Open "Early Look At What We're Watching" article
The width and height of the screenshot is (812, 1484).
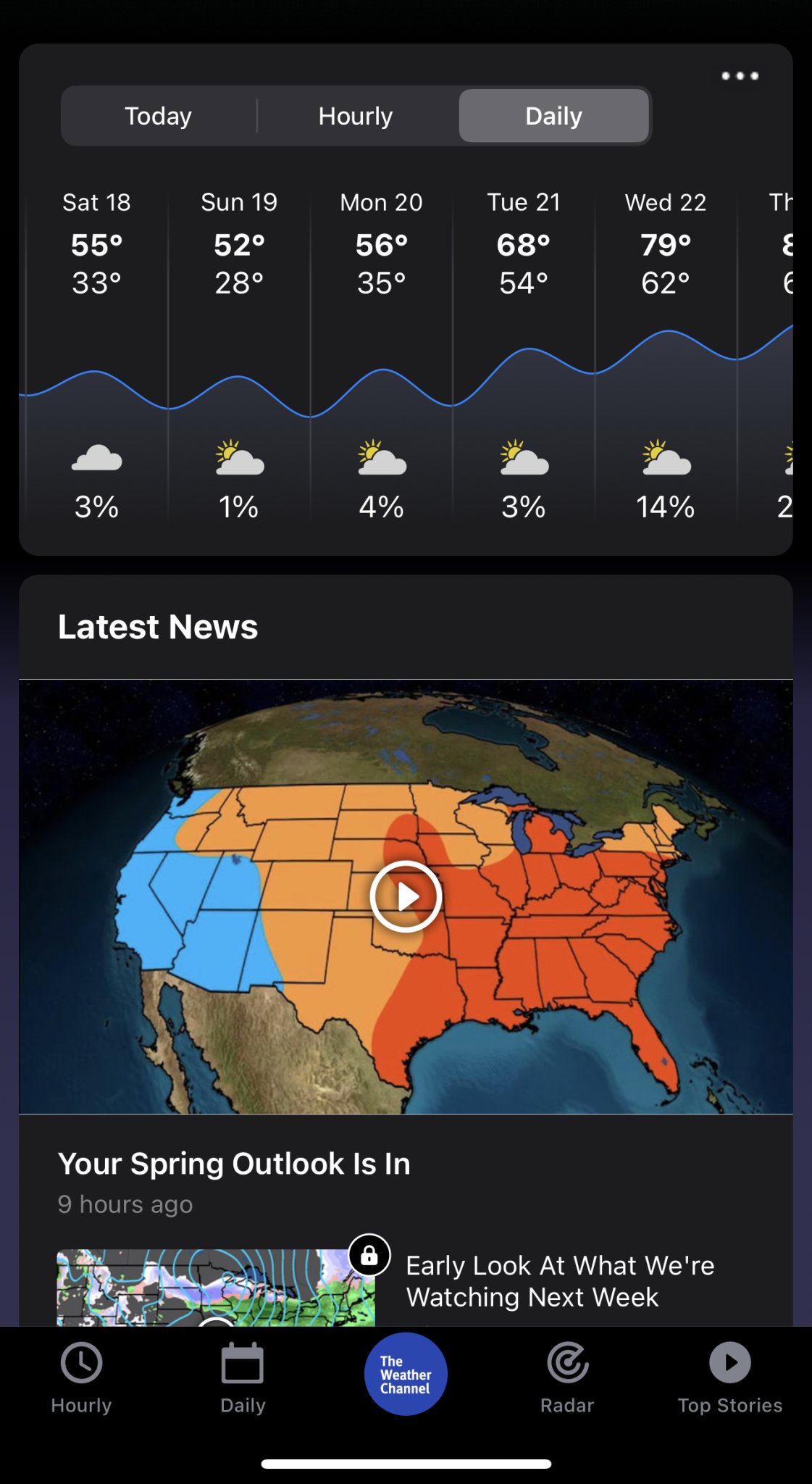point(560,1281)
